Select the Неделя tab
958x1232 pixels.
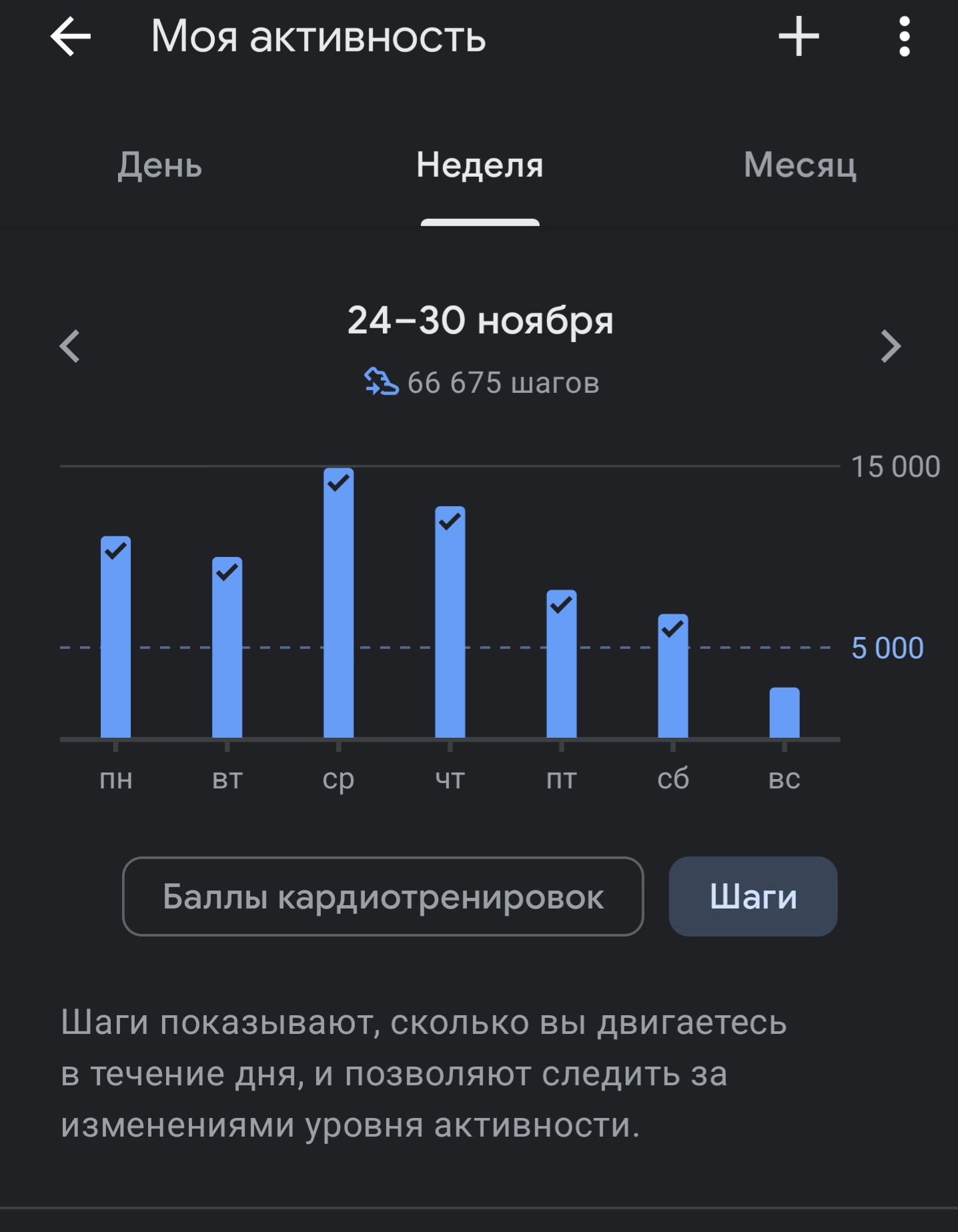pos(480,165)
